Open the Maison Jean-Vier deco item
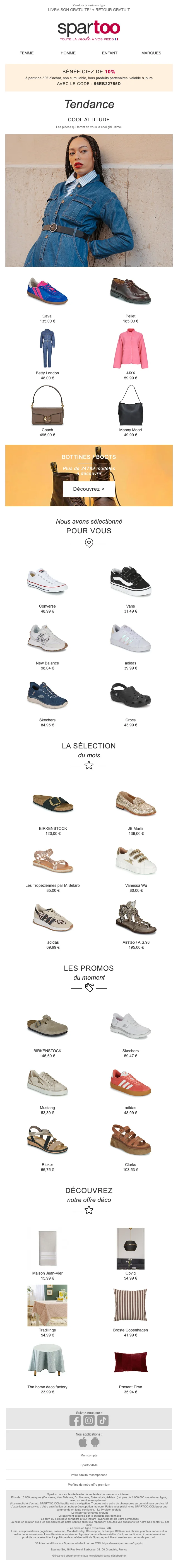 click(x=47, y=1248)
